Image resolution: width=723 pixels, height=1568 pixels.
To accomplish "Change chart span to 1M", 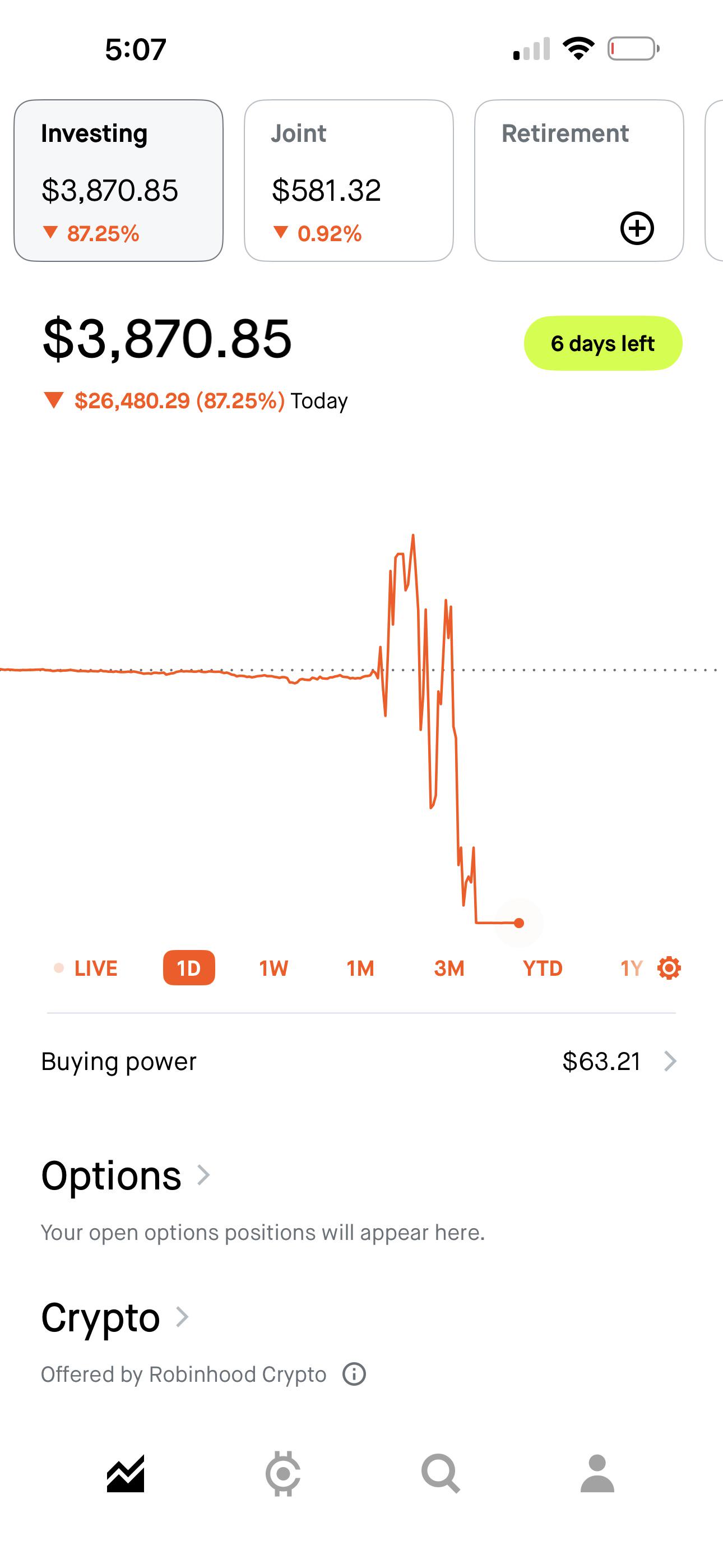I will tap(360, 968).
